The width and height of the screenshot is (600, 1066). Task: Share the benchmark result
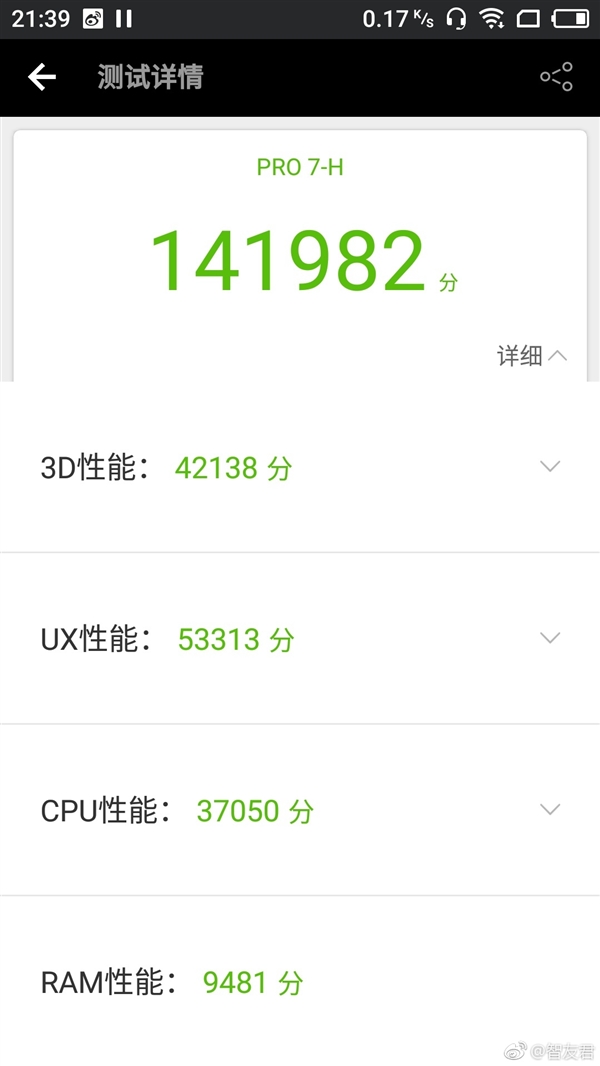[556, 77]
